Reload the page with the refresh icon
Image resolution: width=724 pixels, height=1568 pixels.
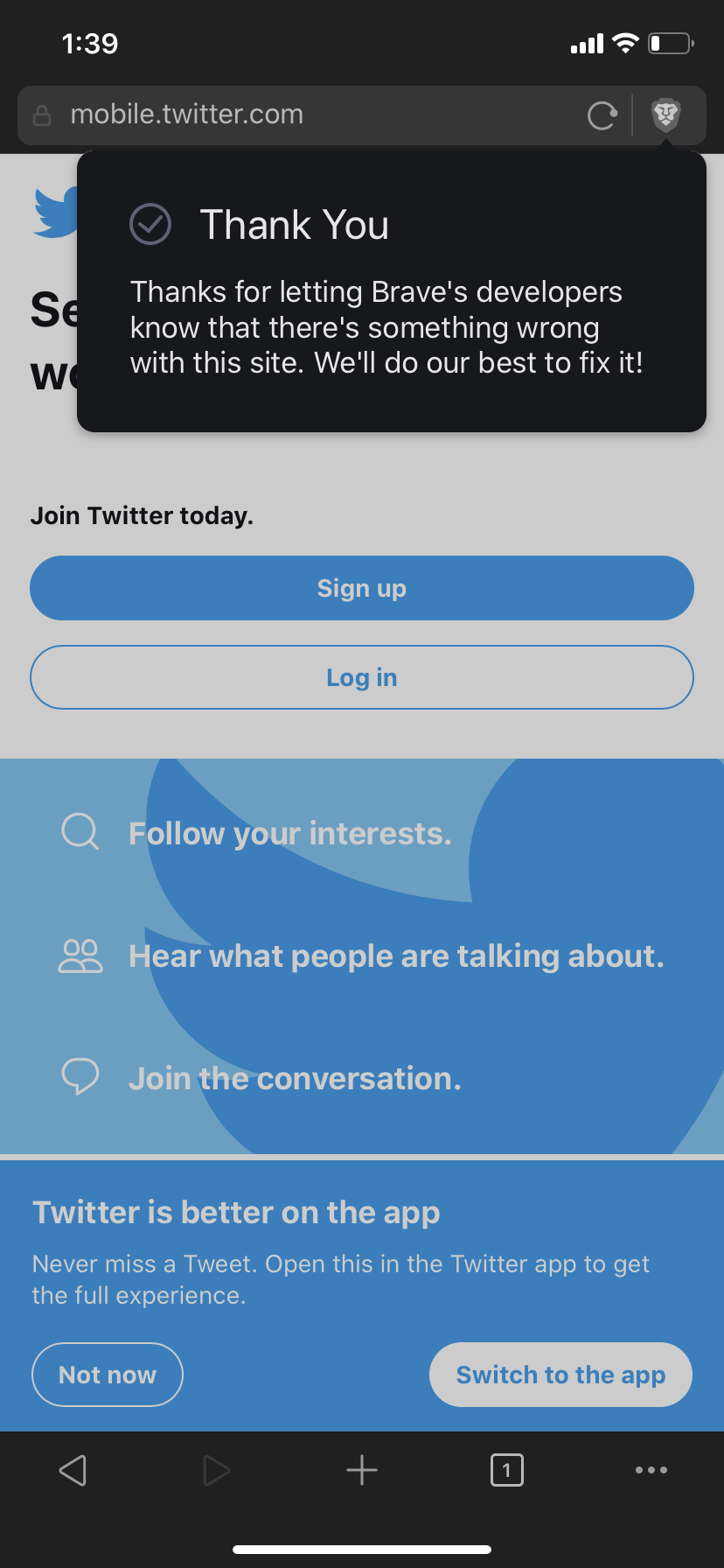[602, 115]
